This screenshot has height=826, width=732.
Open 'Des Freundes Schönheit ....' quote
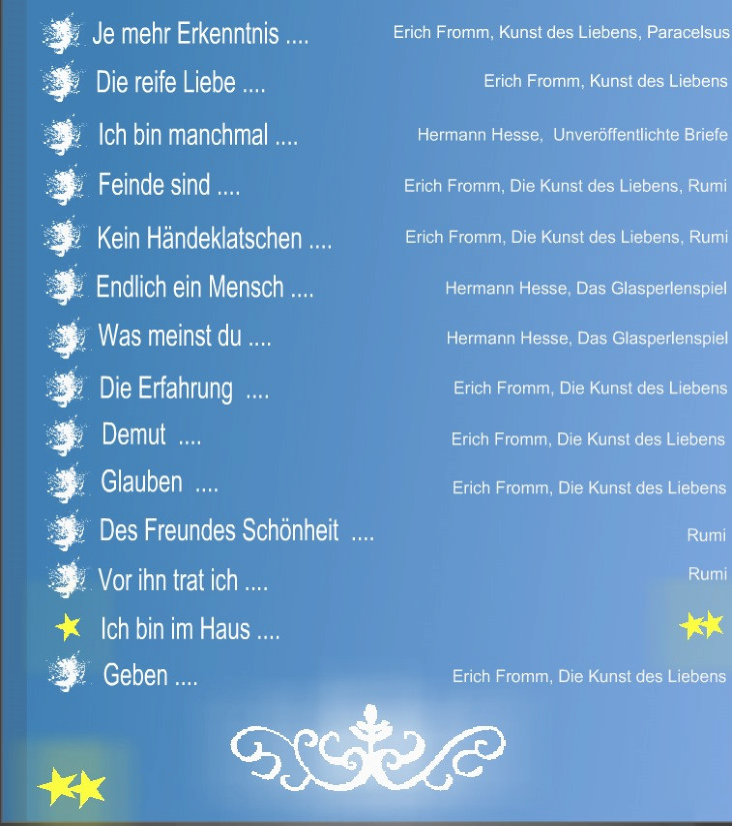pyautogui.click(x=236, y=531)
